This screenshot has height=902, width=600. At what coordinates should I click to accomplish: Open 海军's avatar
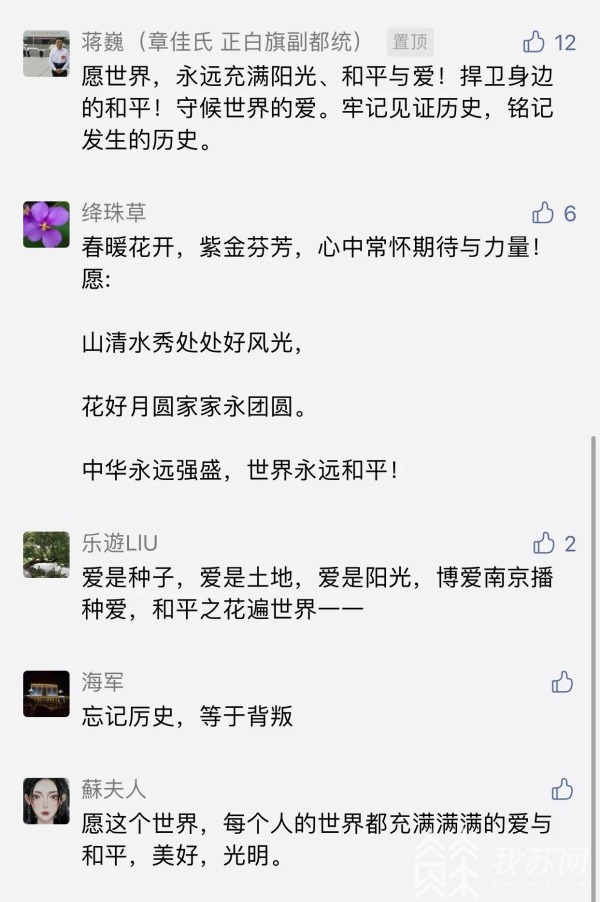46,694
